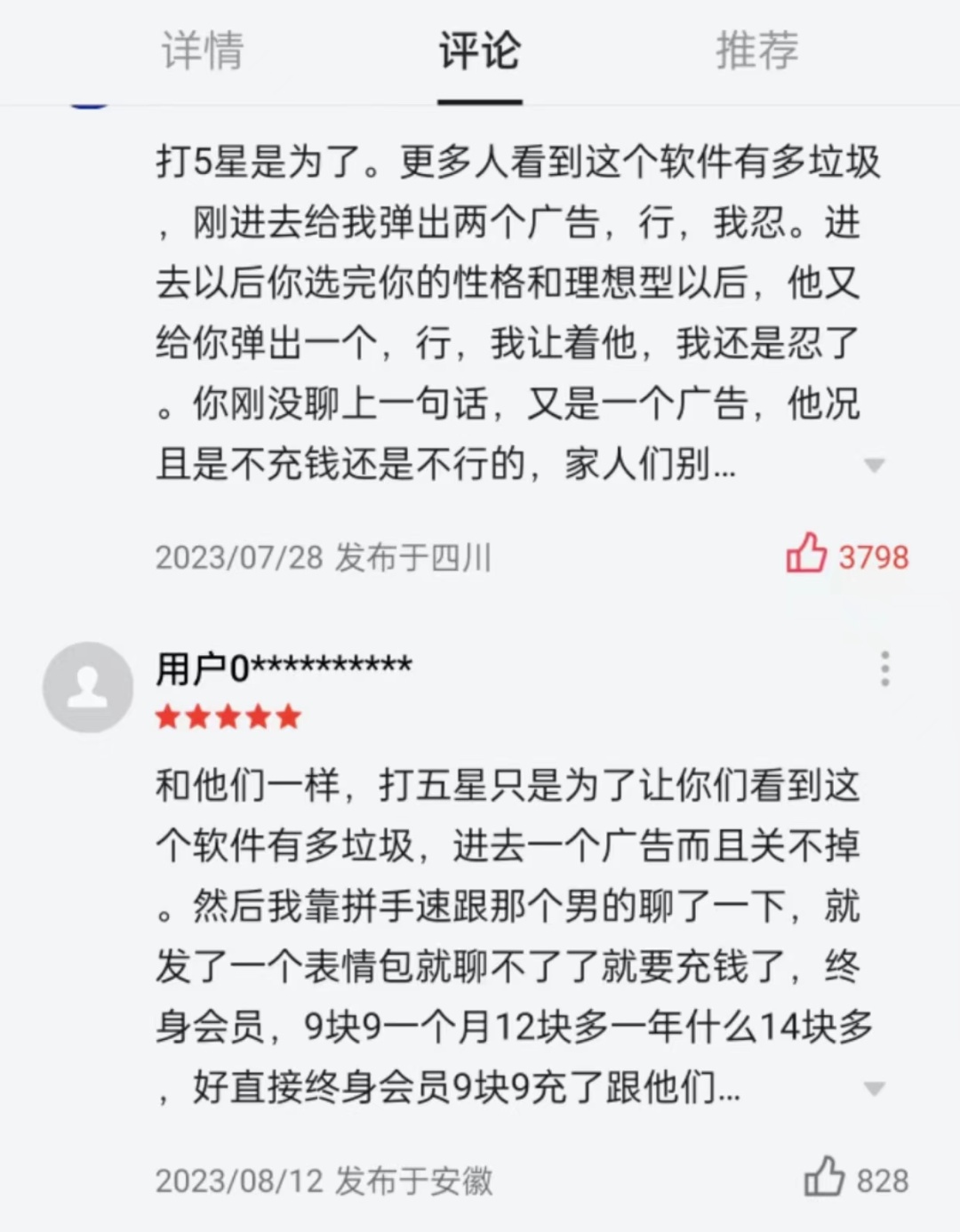960x1232 pixels.
Task: Click the middle star in the rating row
Action: tap(227, 716)
